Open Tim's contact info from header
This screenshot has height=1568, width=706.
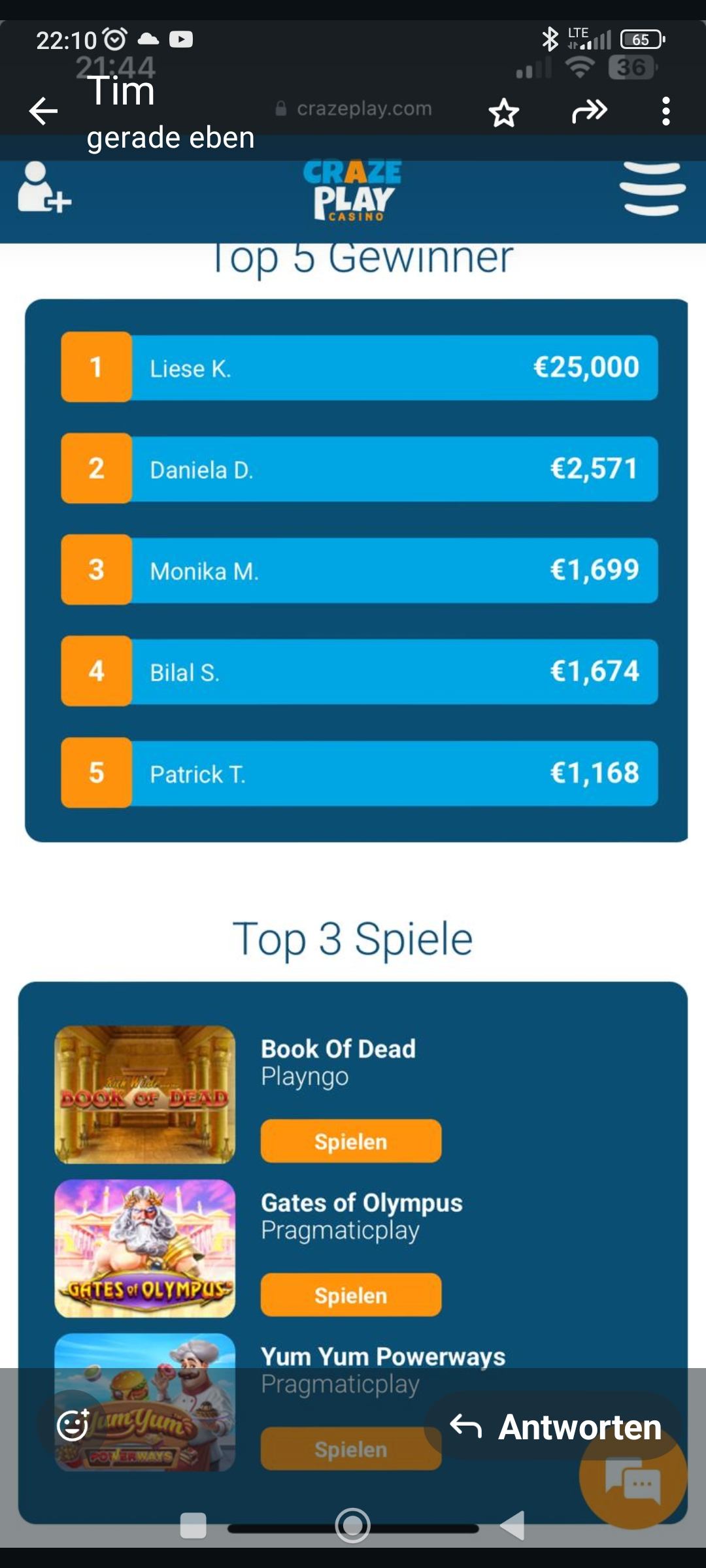[x=170, y=111]
